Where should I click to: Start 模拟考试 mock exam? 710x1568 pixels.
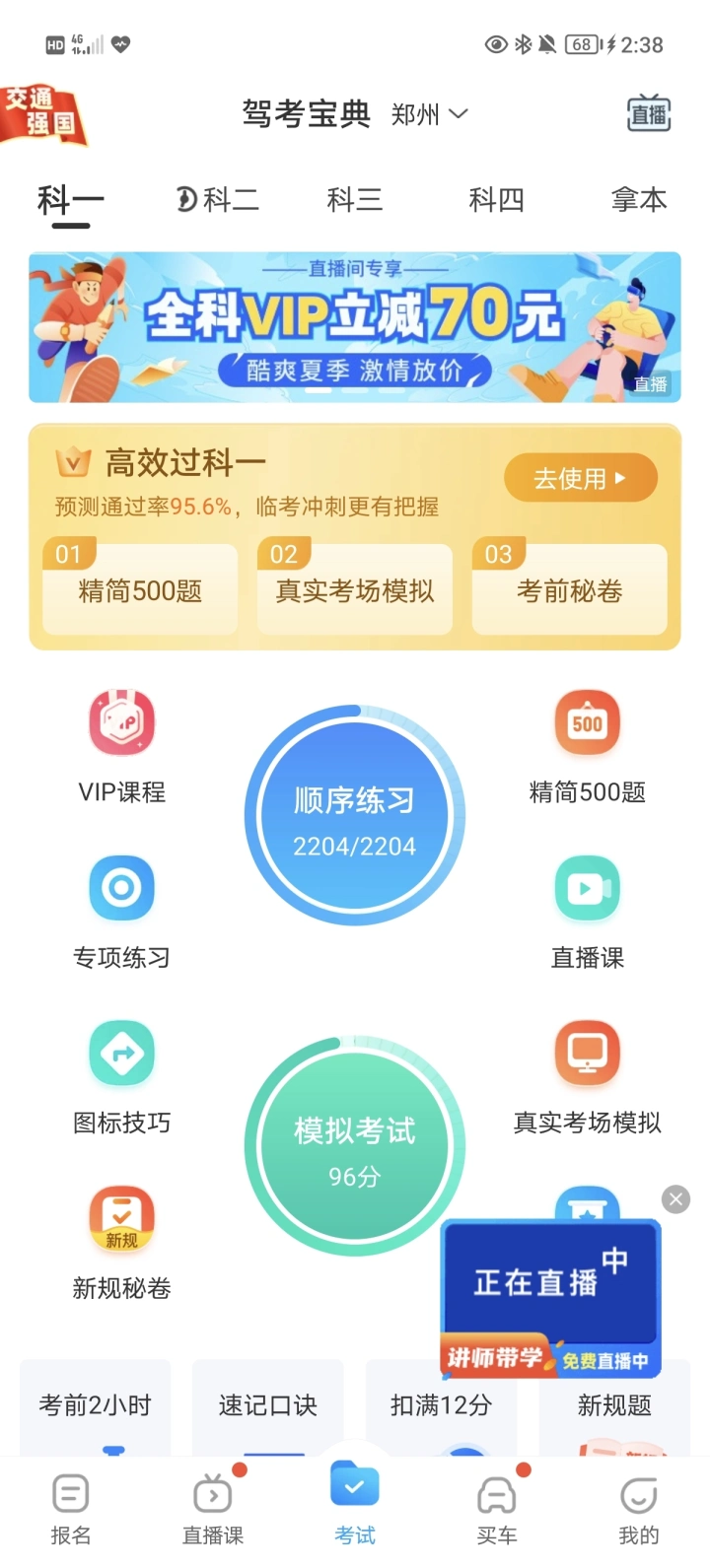click(x=355, y=1146)
